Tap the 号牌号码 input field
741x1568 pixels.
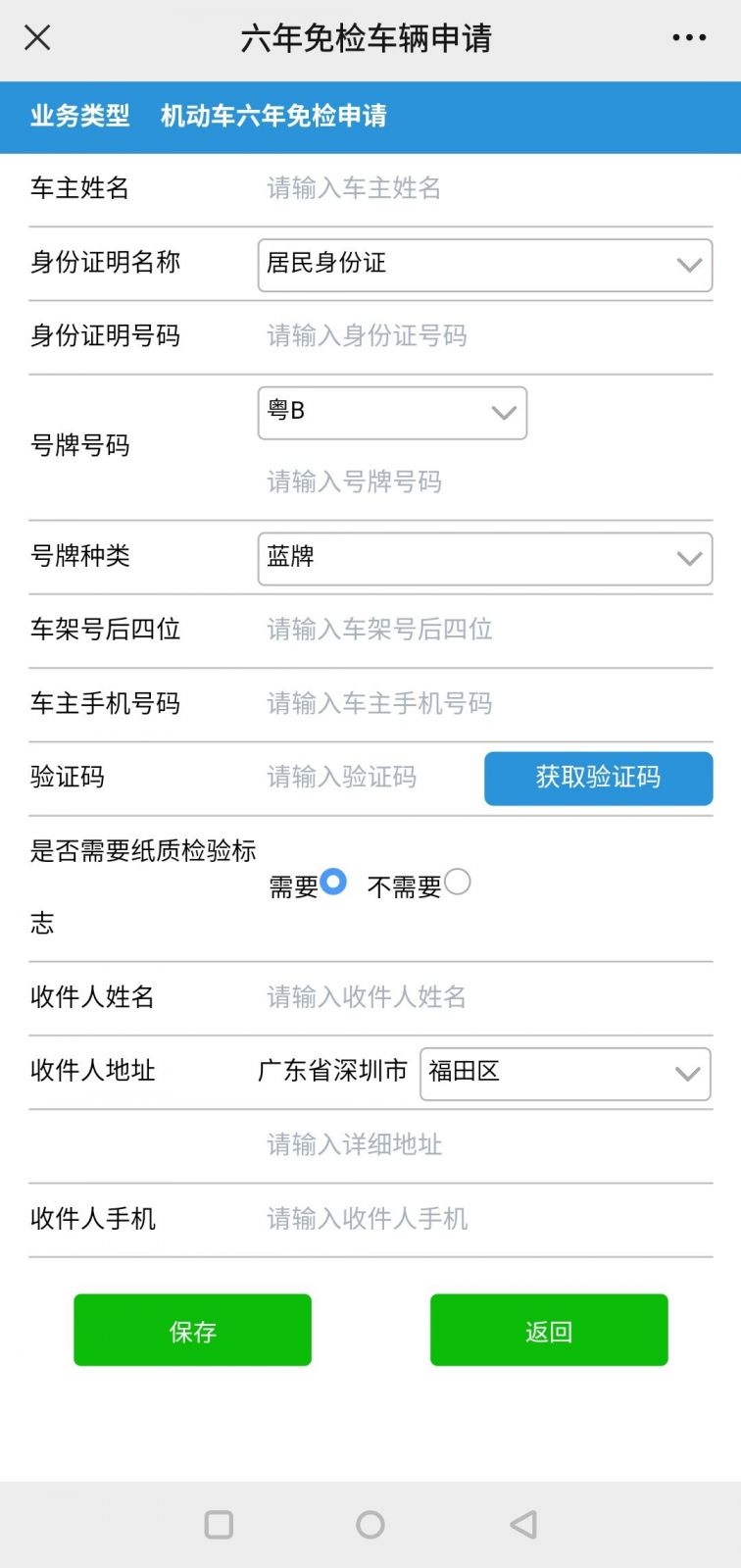(x=485, y=481)
